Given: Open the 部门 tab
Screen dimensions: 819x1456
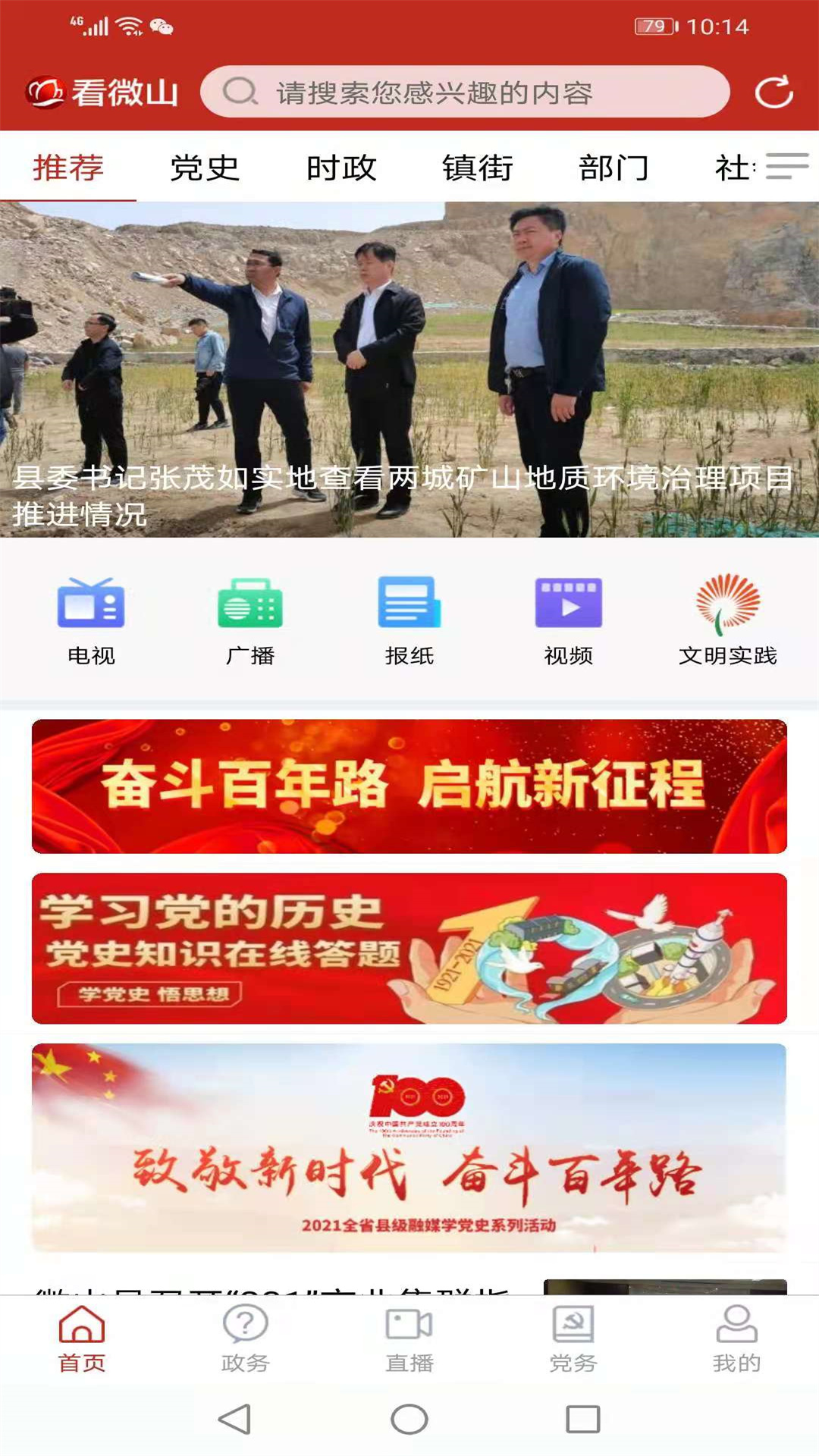Looking at the screenshot, I should coord(614,168).
